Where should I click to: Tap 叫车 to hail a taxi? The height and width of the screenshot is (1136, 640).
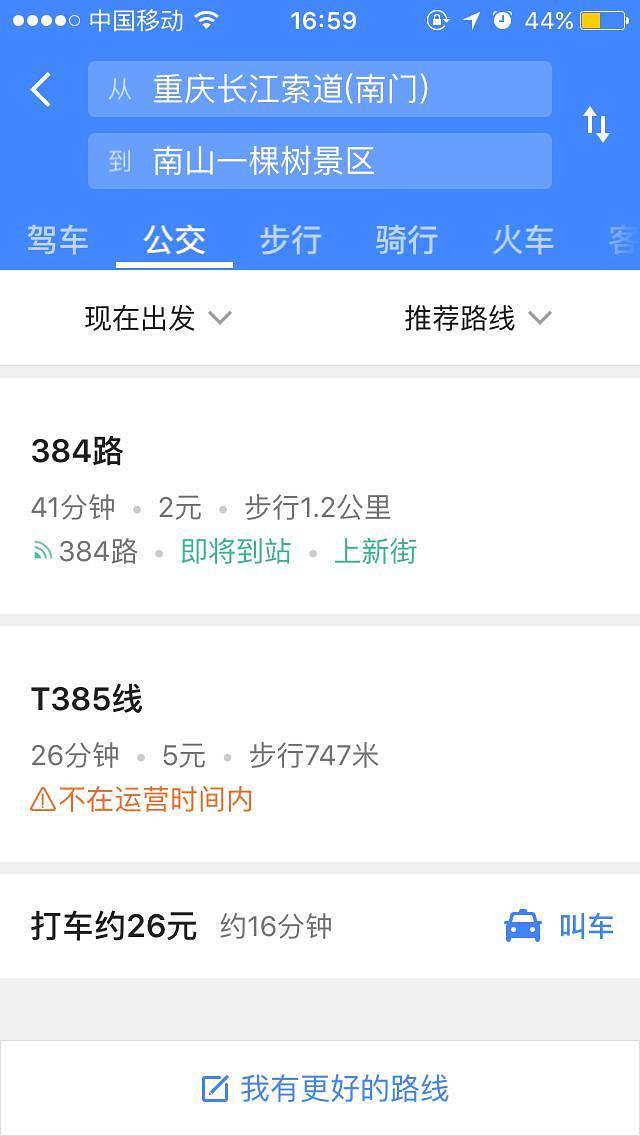click(560, 927)
